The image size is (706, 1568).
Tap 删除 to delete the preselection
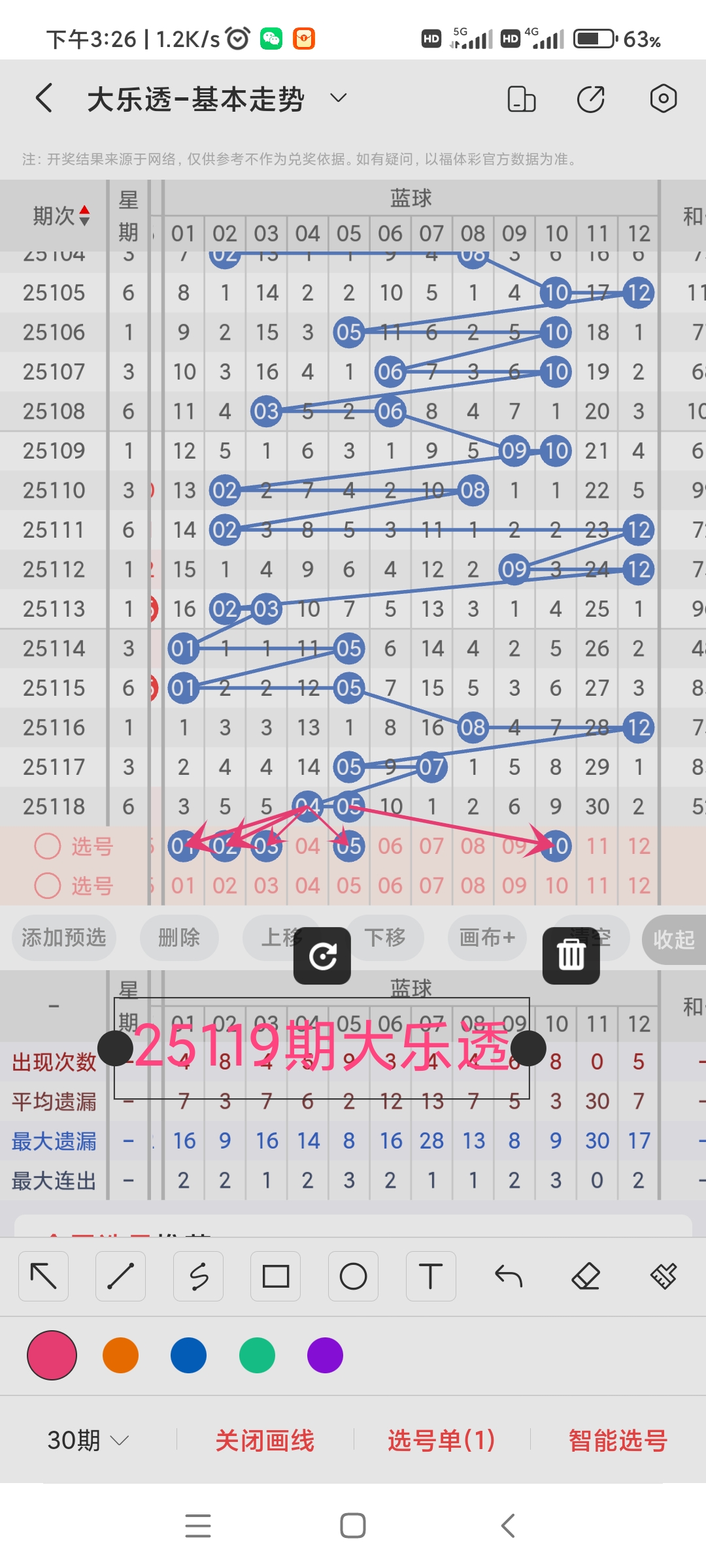(178, 938)
